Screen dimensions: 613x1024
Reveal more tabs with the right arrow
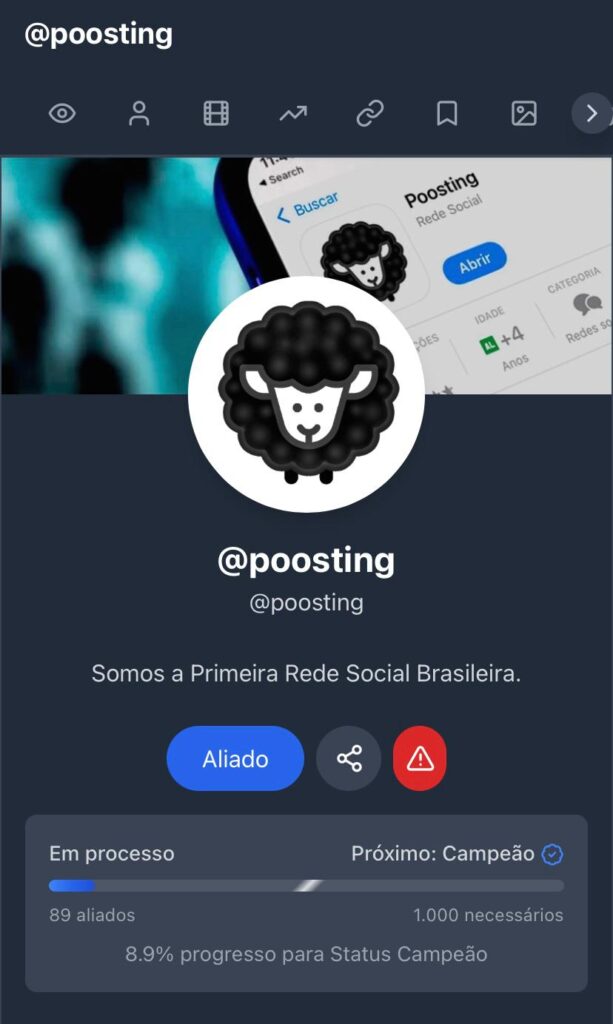pyautogui.click(x=591, y=114)
